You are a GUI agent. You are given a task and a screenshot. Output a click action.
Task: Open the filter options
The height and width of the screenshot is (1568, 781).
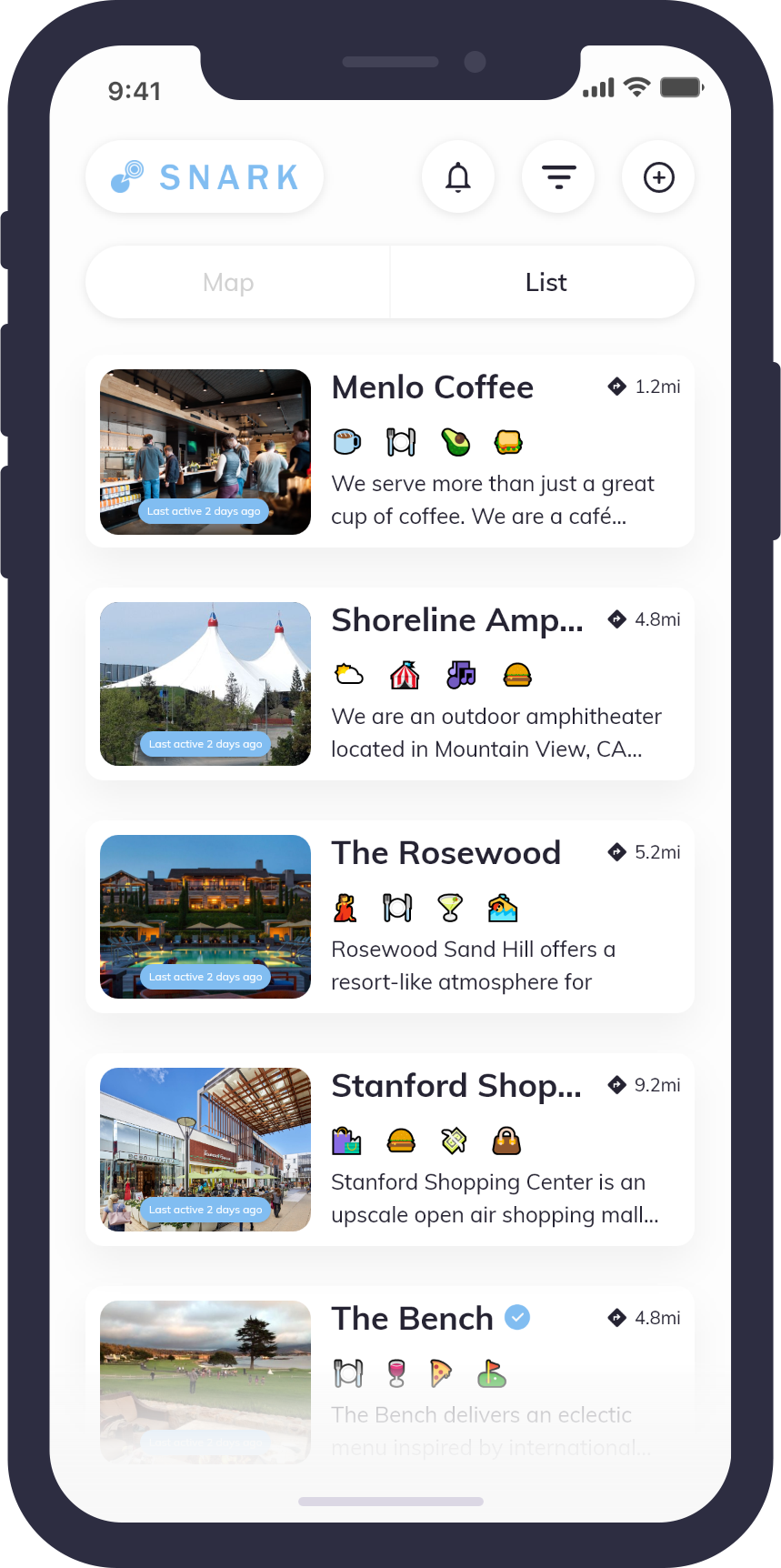558,177
